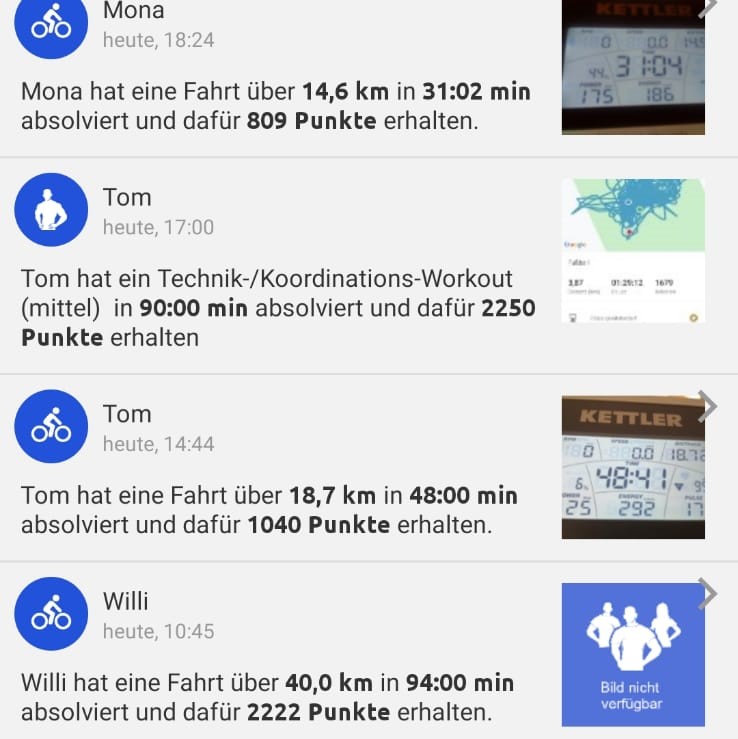Image resolution: width=738 pixels, height=739 pixels.
Task: View the Kettler photo on Tom's 14:44 ride
Action: (x=632, y=467)
